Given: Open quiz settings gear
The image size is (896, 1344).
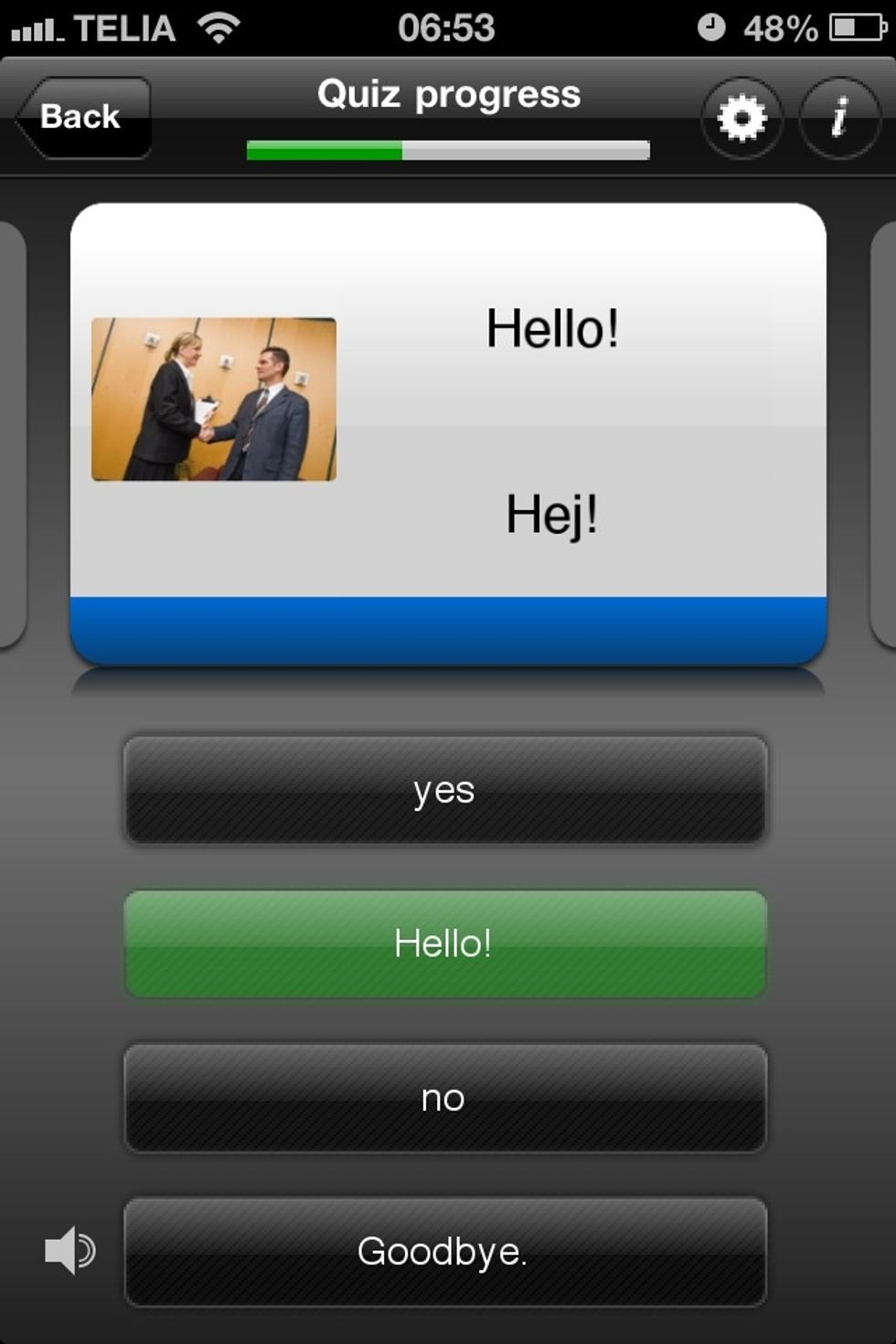Looking at the screenshot, I should [741, 118].
